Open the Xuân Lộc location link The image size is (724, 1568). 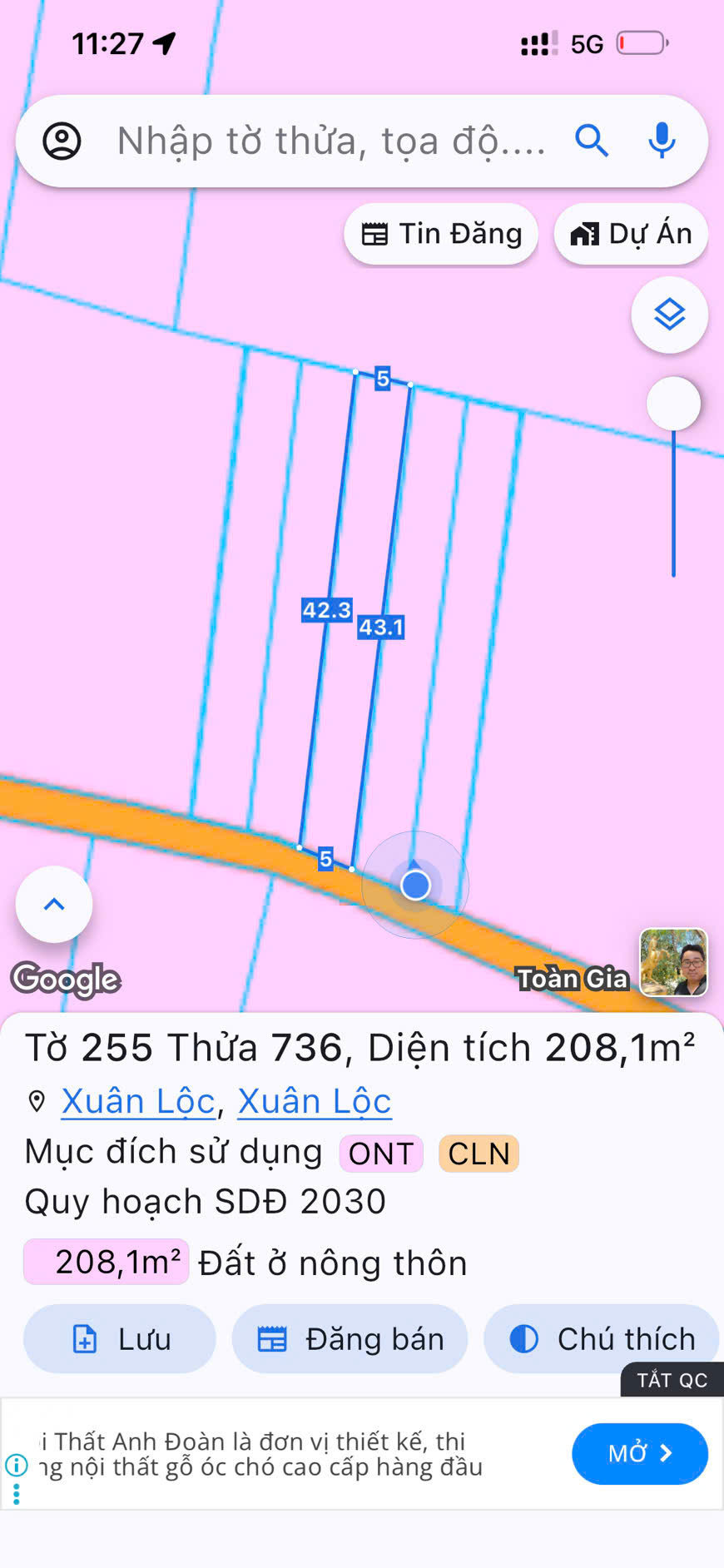click(x=137, y=1100)
